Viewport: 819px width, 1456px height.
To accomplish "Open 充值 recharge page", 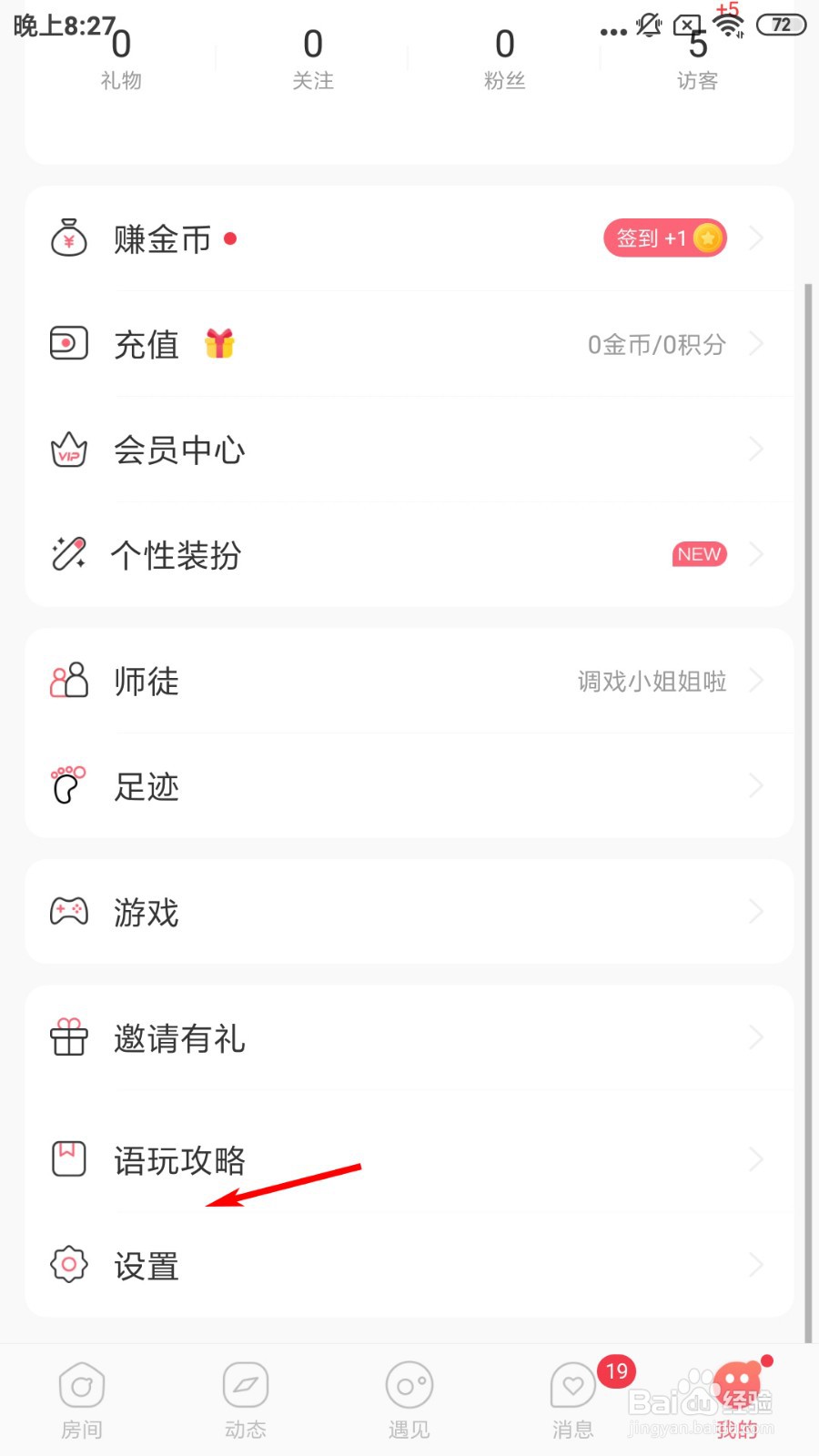I will coord(409,344).
